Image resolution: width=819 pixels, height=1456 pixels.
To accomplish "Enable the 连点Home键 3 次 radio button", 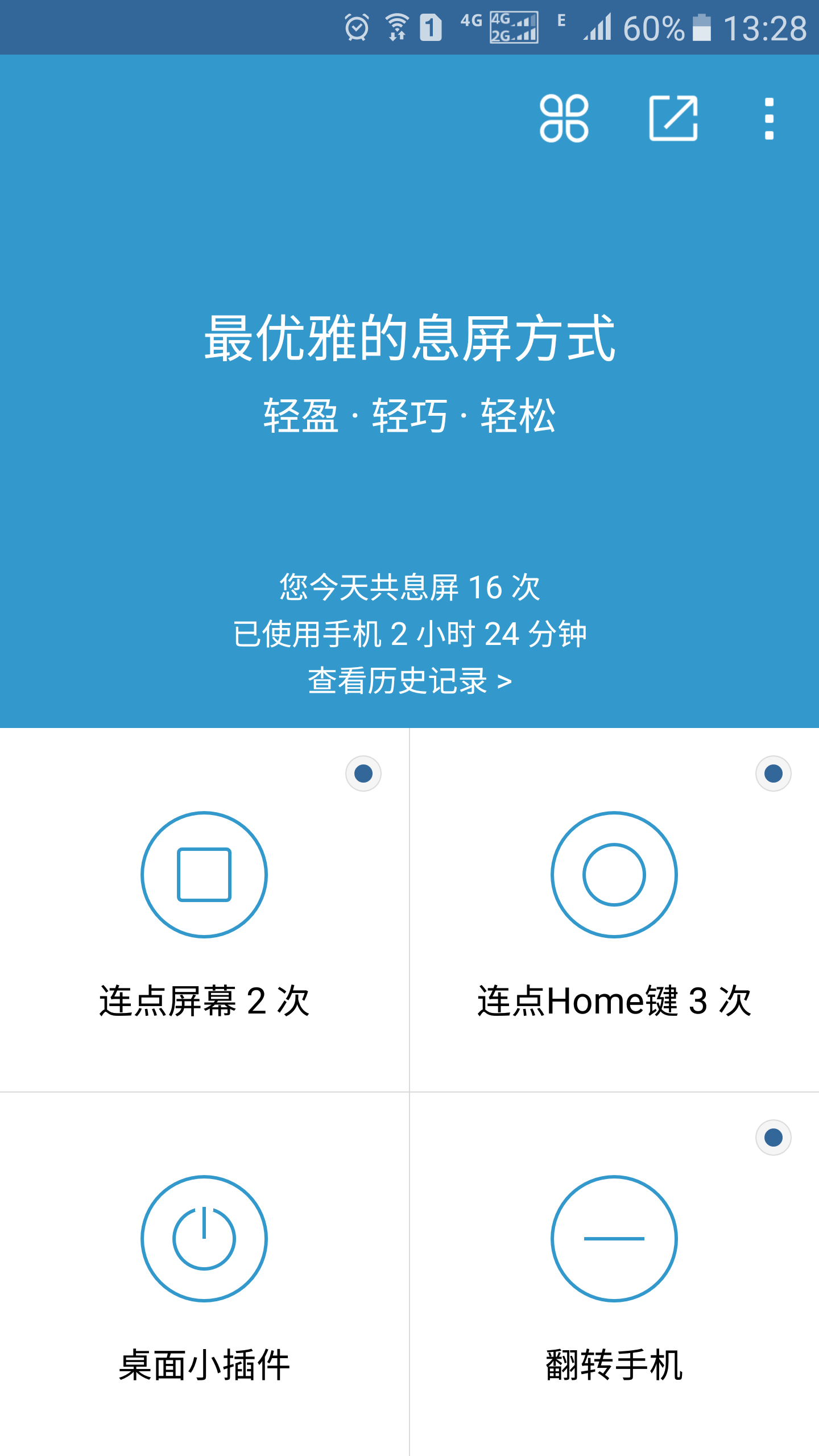I will click(x=772, y=772).
